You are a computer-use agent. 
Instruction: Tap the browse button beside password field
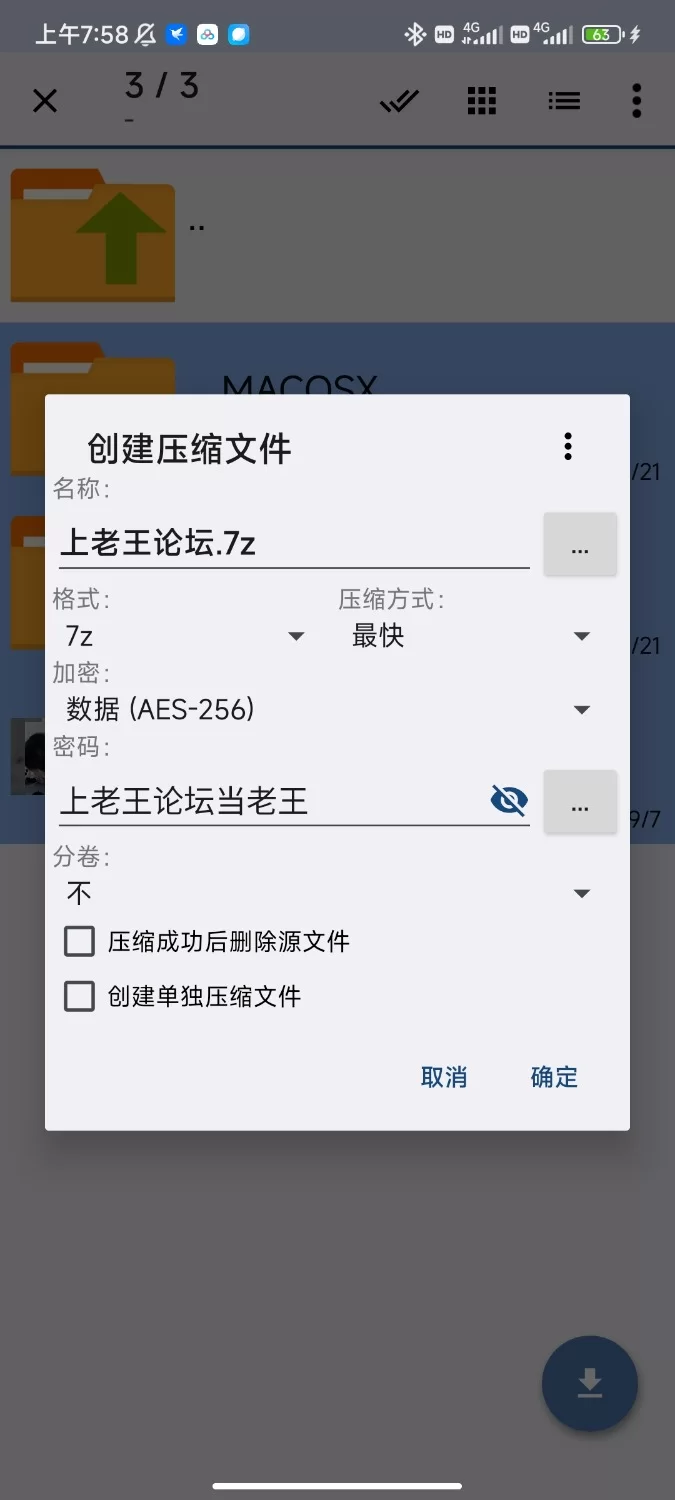coord(580,802)
